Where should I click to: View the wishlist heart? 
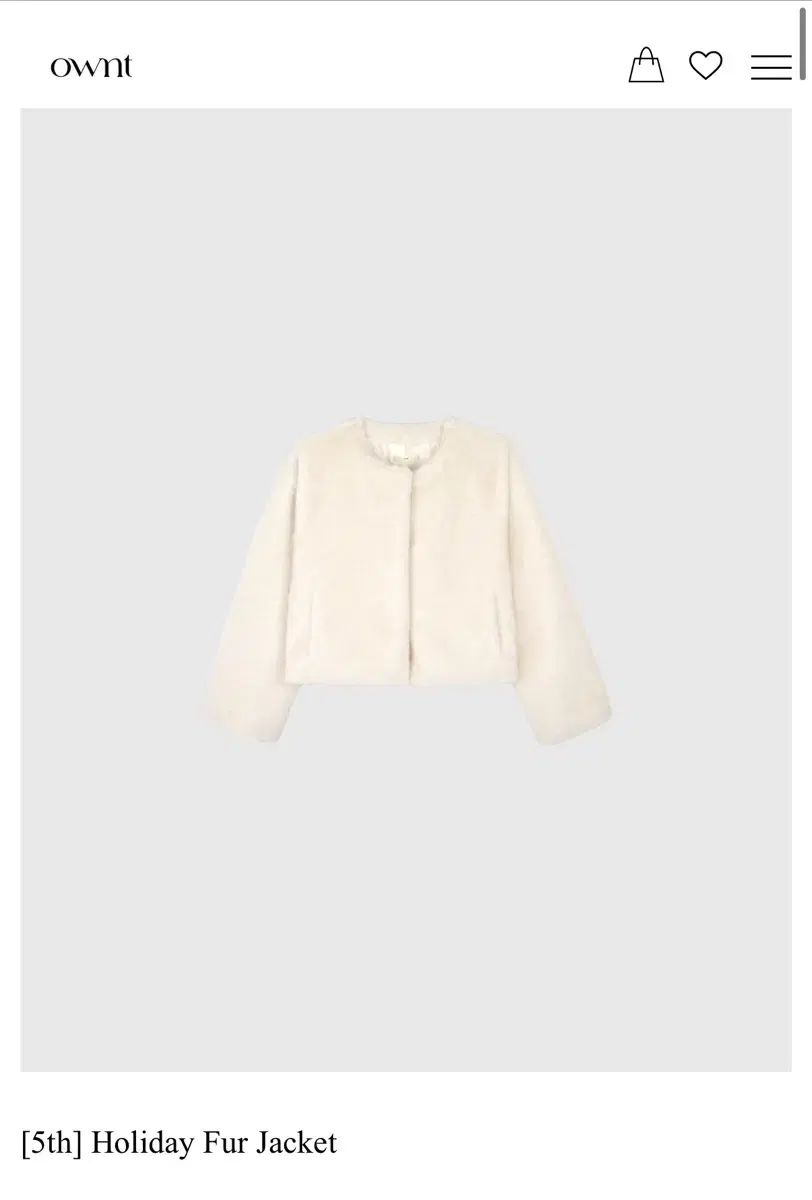click(x=706, y=66)
